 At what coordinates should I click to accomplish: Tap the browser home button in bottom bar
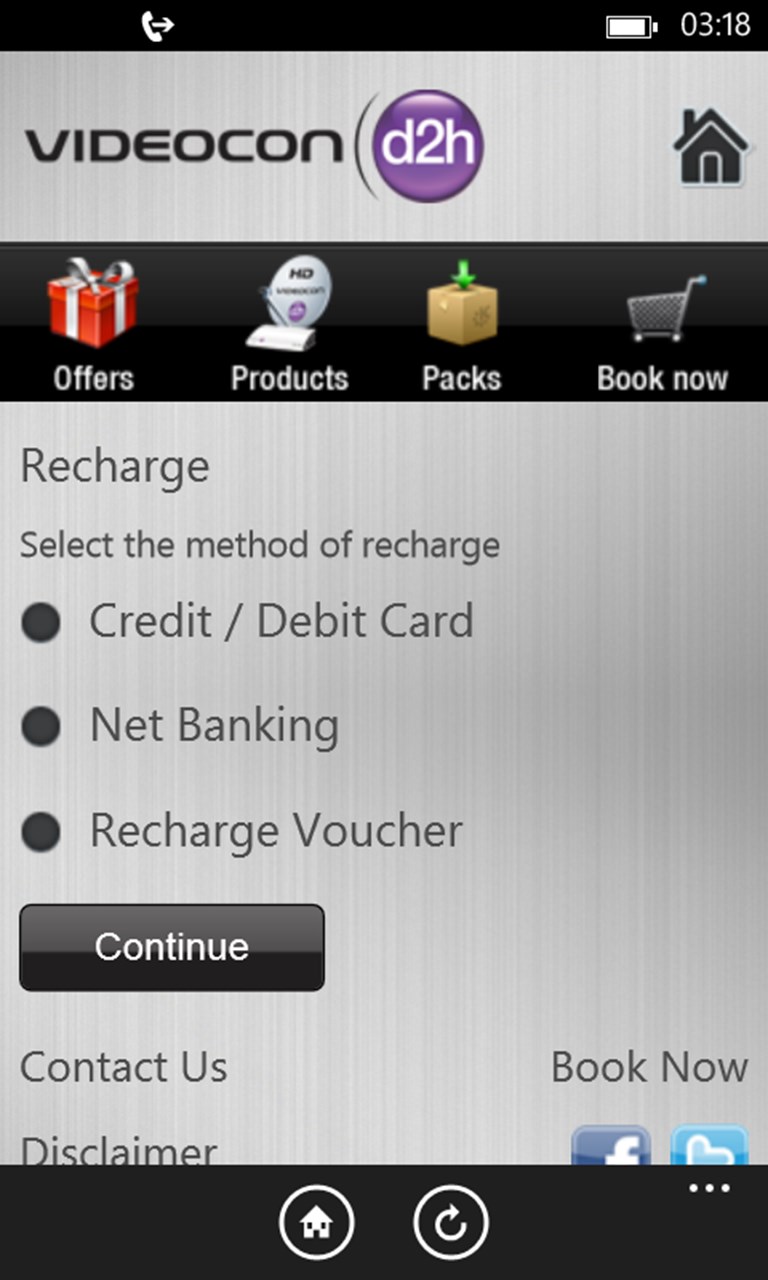point(317,1222)
